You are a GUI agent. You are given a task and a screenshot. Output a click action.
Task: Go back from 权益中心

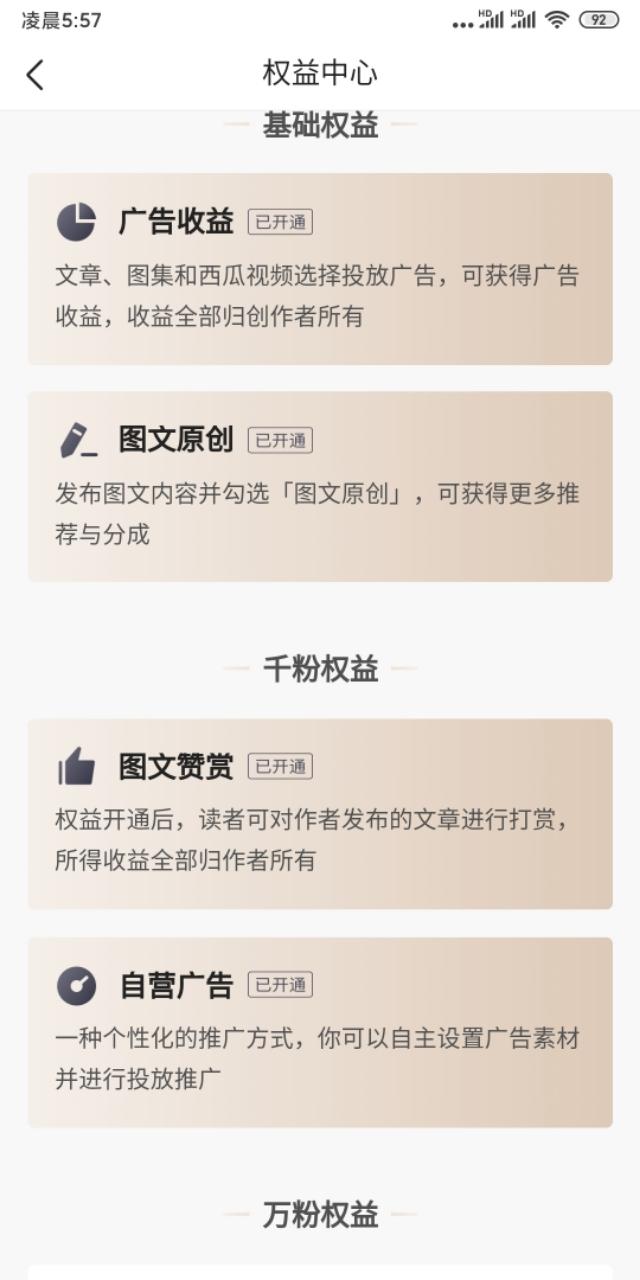35,74
